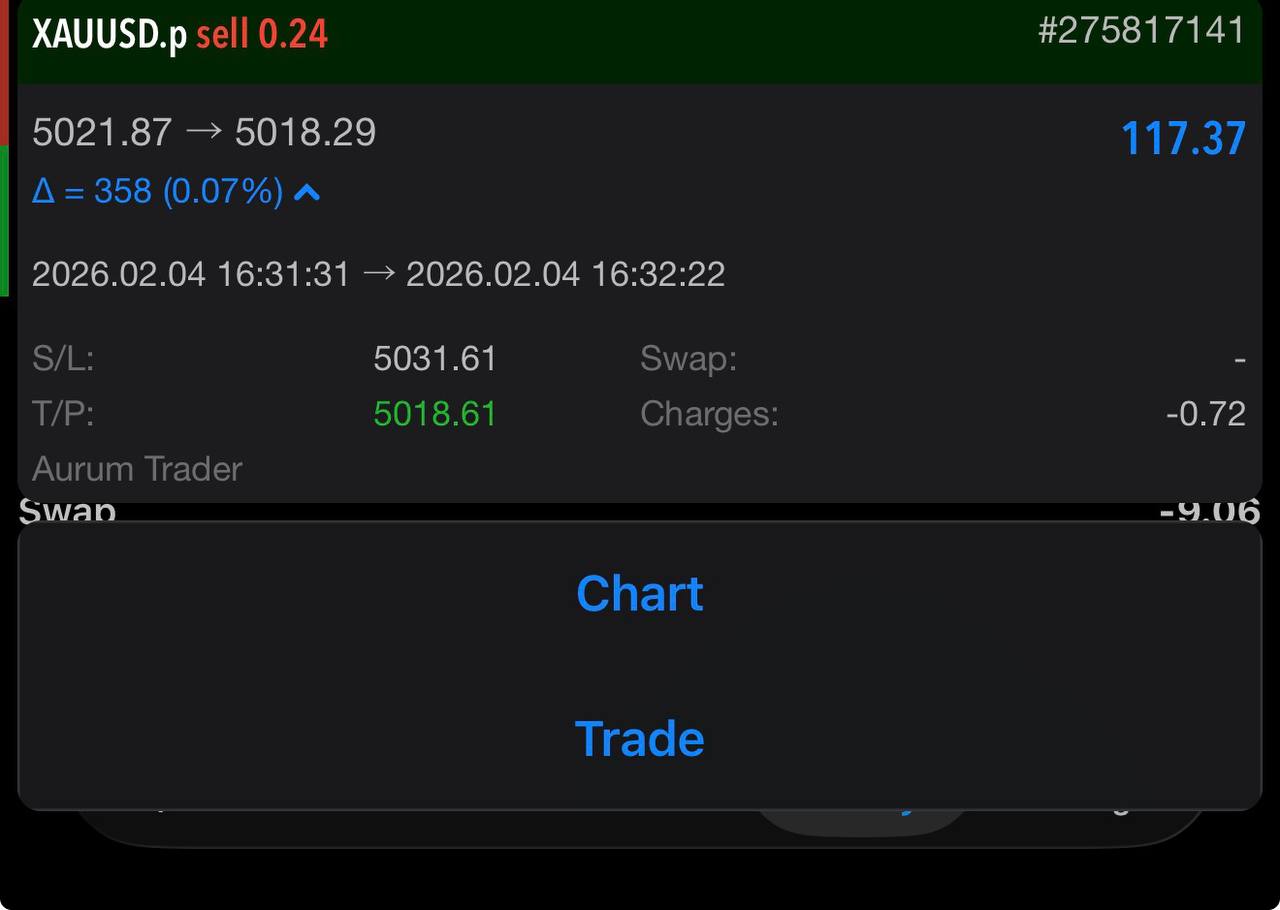Collapse the delta 358 (0.07%) chevron
1280x910 pixels.
(307, 192)
